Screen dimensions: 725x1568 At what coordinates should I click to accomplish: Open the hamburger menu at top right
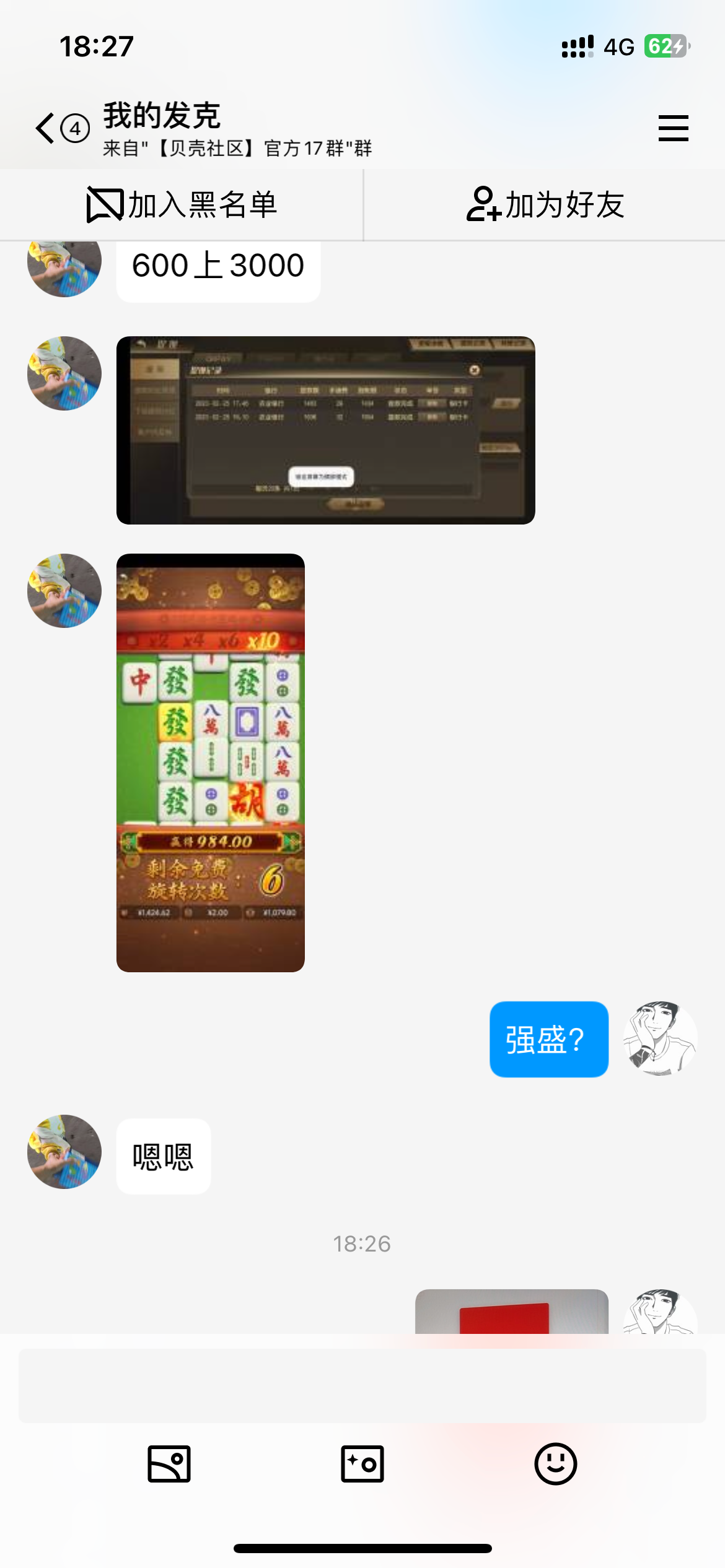click(673, 128)
